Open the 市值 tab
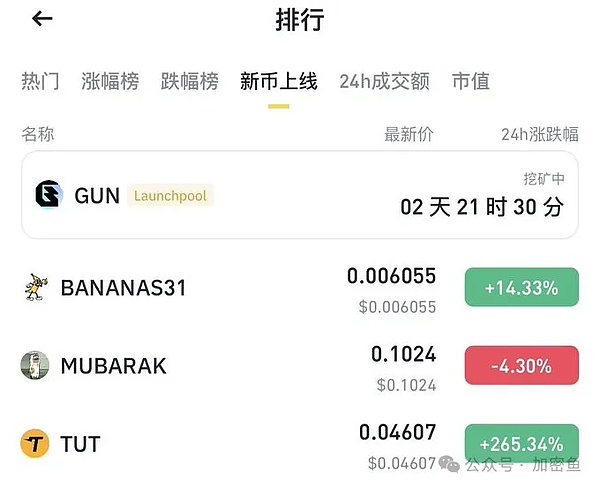Image resolution: width=600 pixels, height=488 pixels. tap(471, 82)
